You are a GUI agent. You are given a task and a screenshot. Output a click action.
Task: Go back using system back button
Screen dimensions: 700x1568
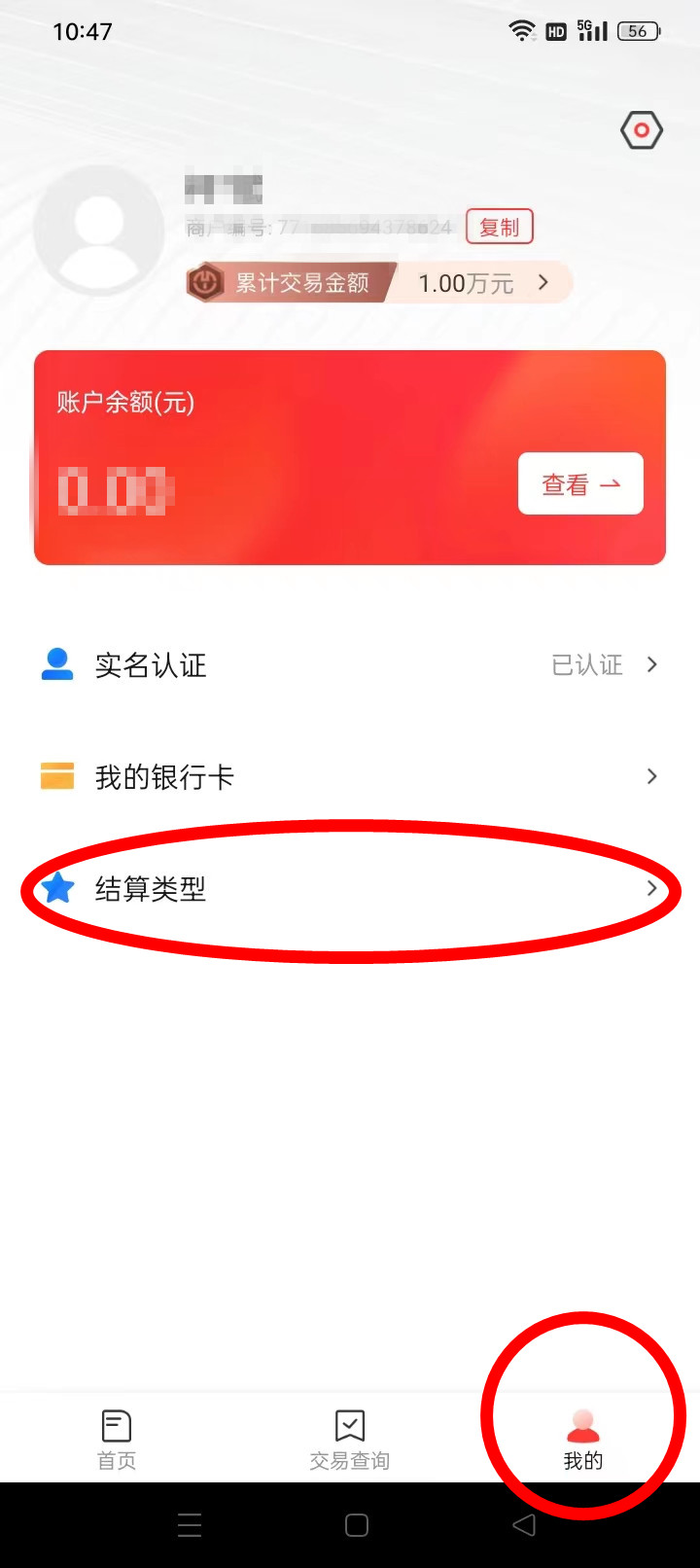click(524, 1524)
